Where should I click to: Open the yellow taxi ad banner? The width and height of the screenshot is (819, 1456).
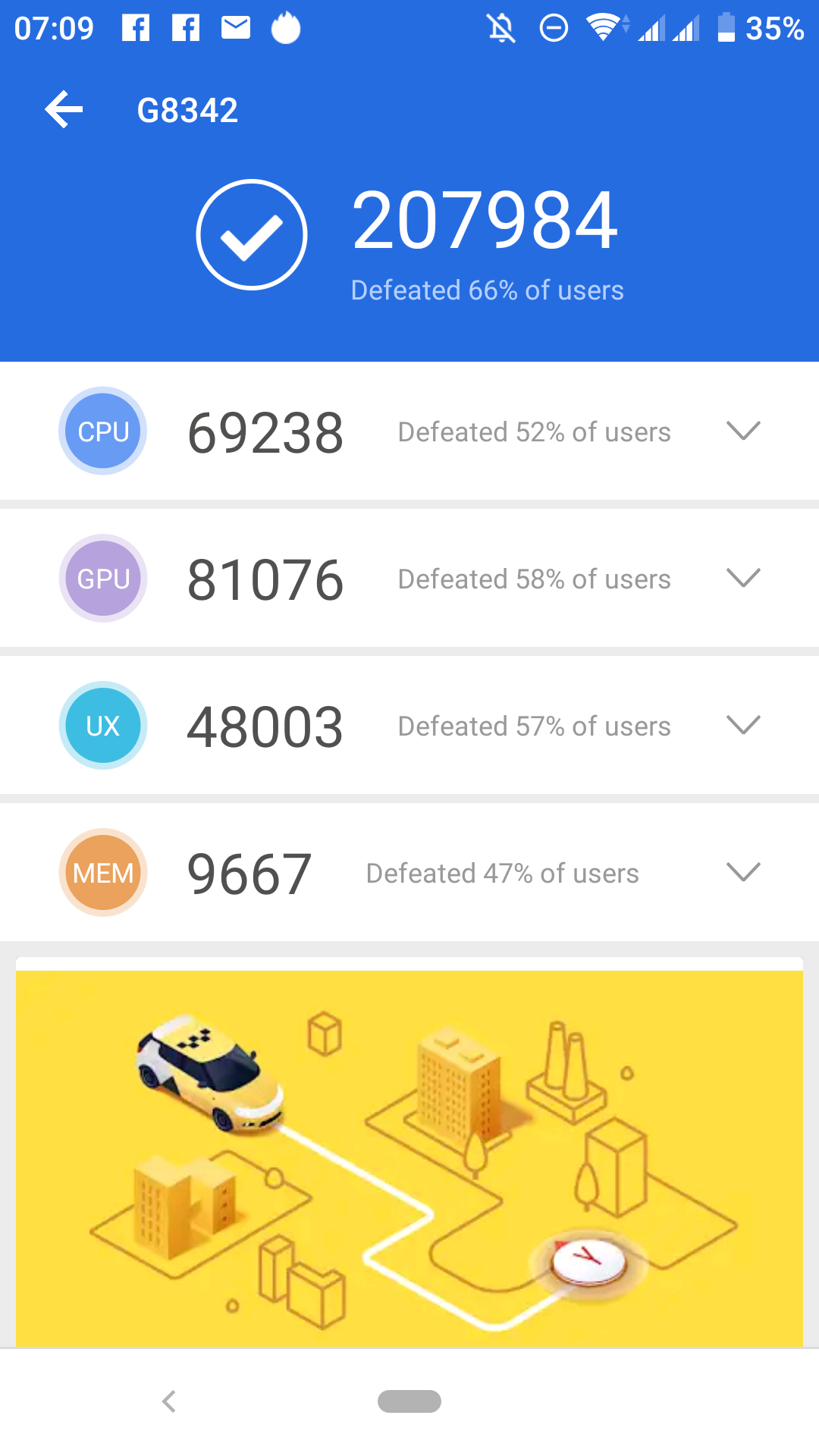[409, 1156]
